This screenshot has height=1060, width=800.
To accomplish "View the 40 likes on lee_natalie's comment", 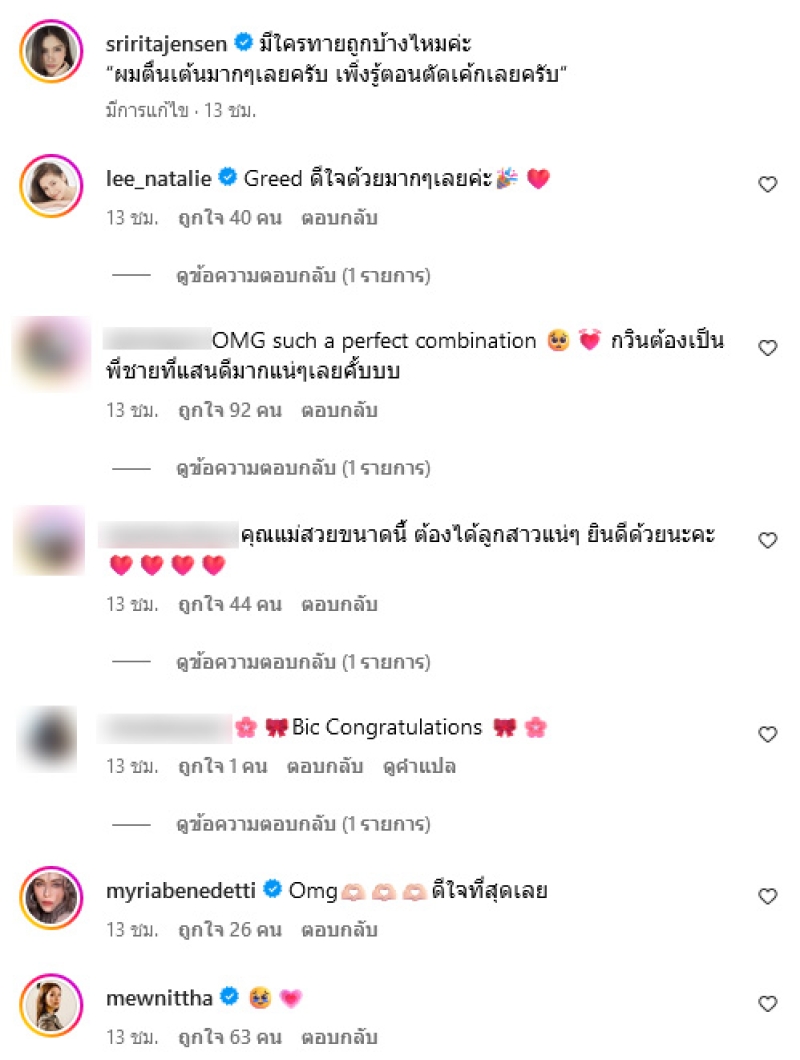I will coord(229,217).
